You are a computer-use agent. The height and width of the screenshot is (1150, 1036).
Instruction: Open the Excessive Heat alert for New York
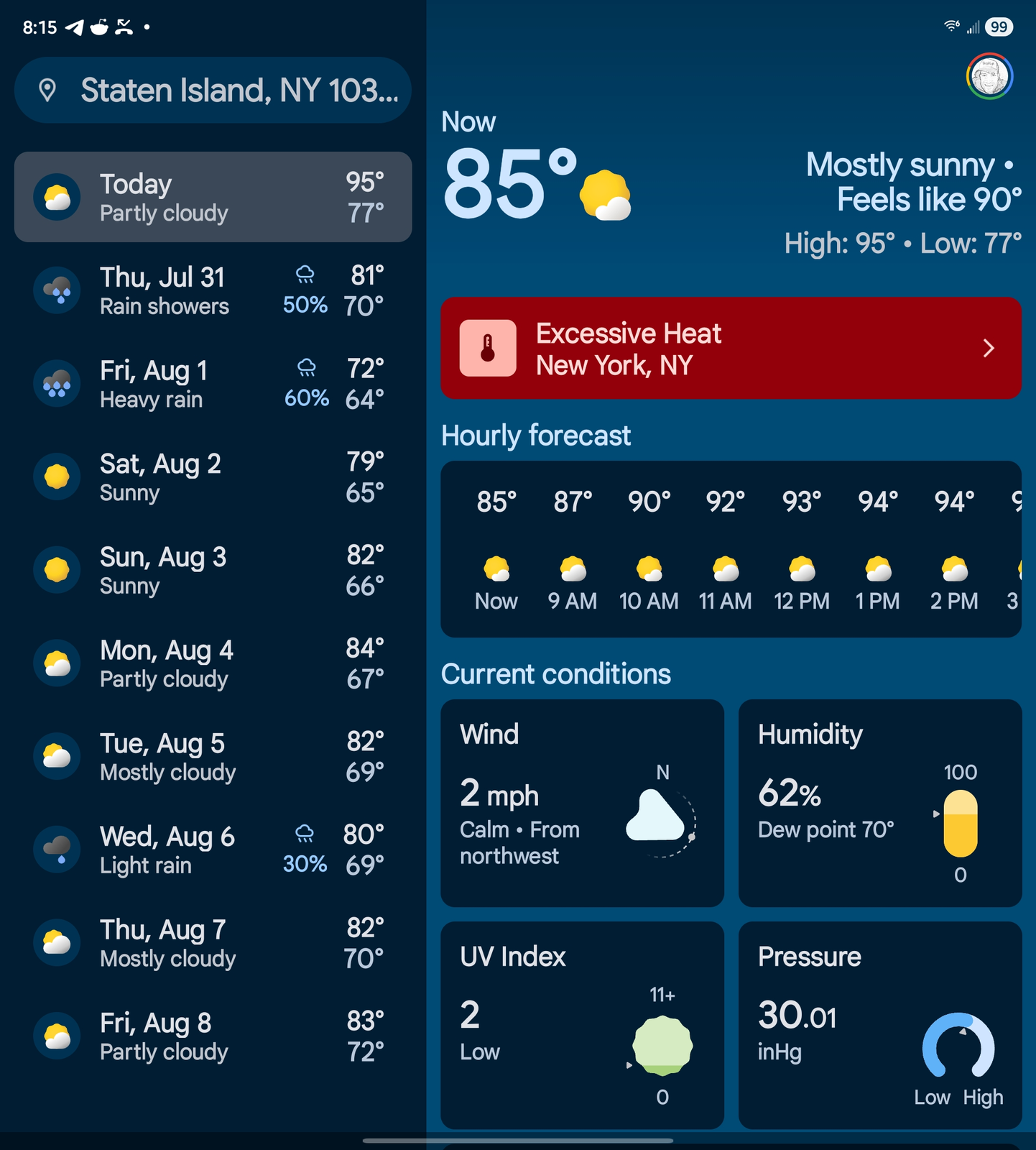pyautogui.click(x=731, y=349)
